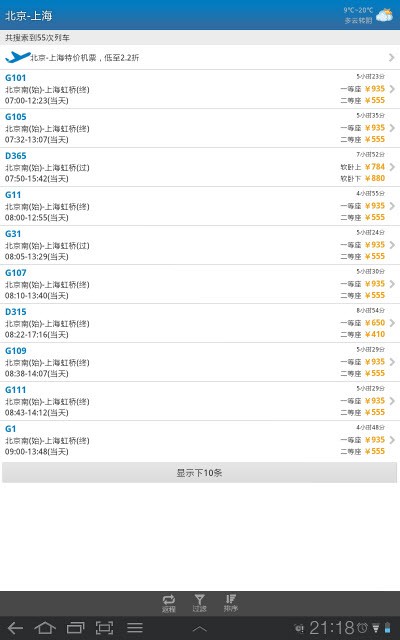This screenshot has height=640, width=400.
Task: Open train G111 row
Action: pos(200,401)
